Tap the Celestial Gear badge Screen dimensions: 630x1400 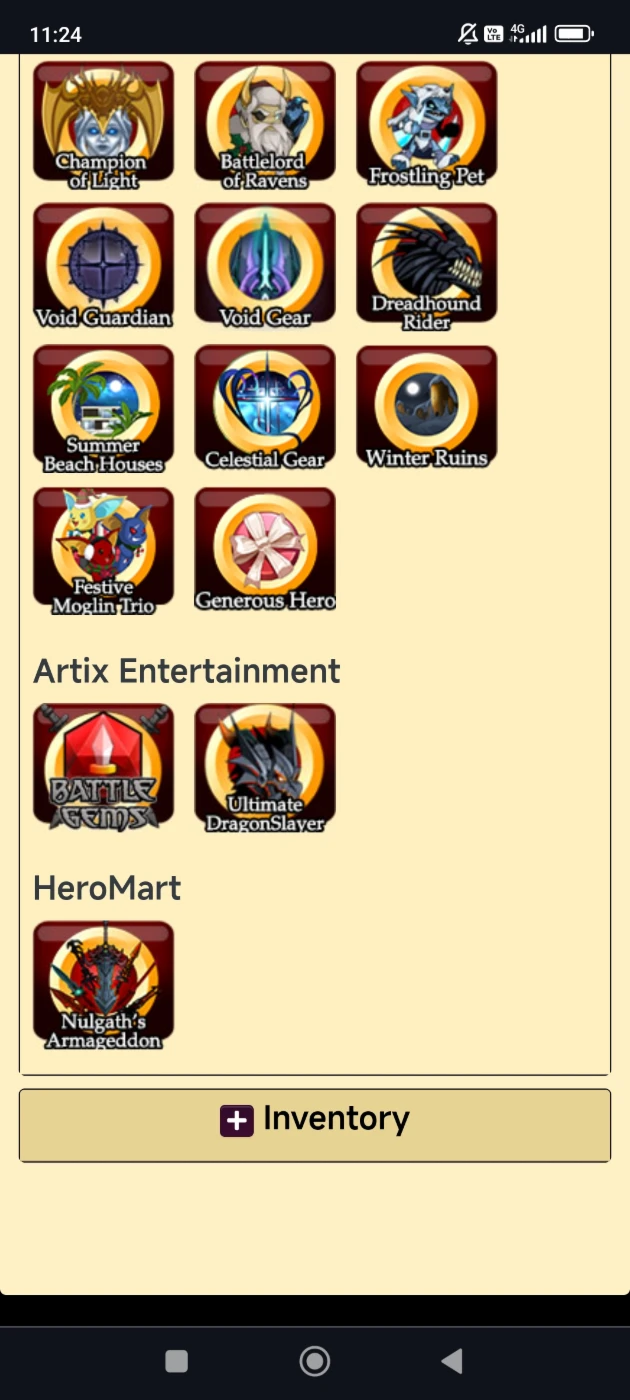coord(265,408)
